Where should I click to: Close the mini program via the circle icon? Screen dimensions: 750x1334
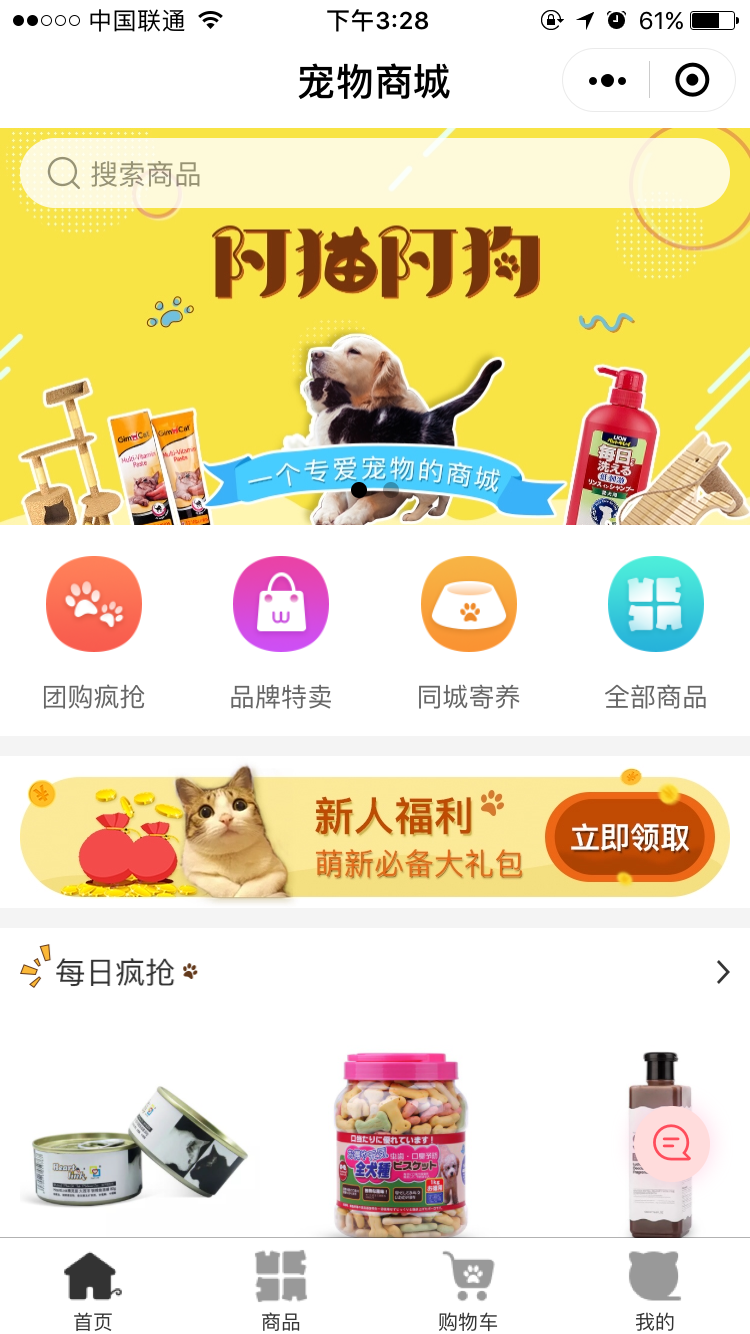coord(692,81)
